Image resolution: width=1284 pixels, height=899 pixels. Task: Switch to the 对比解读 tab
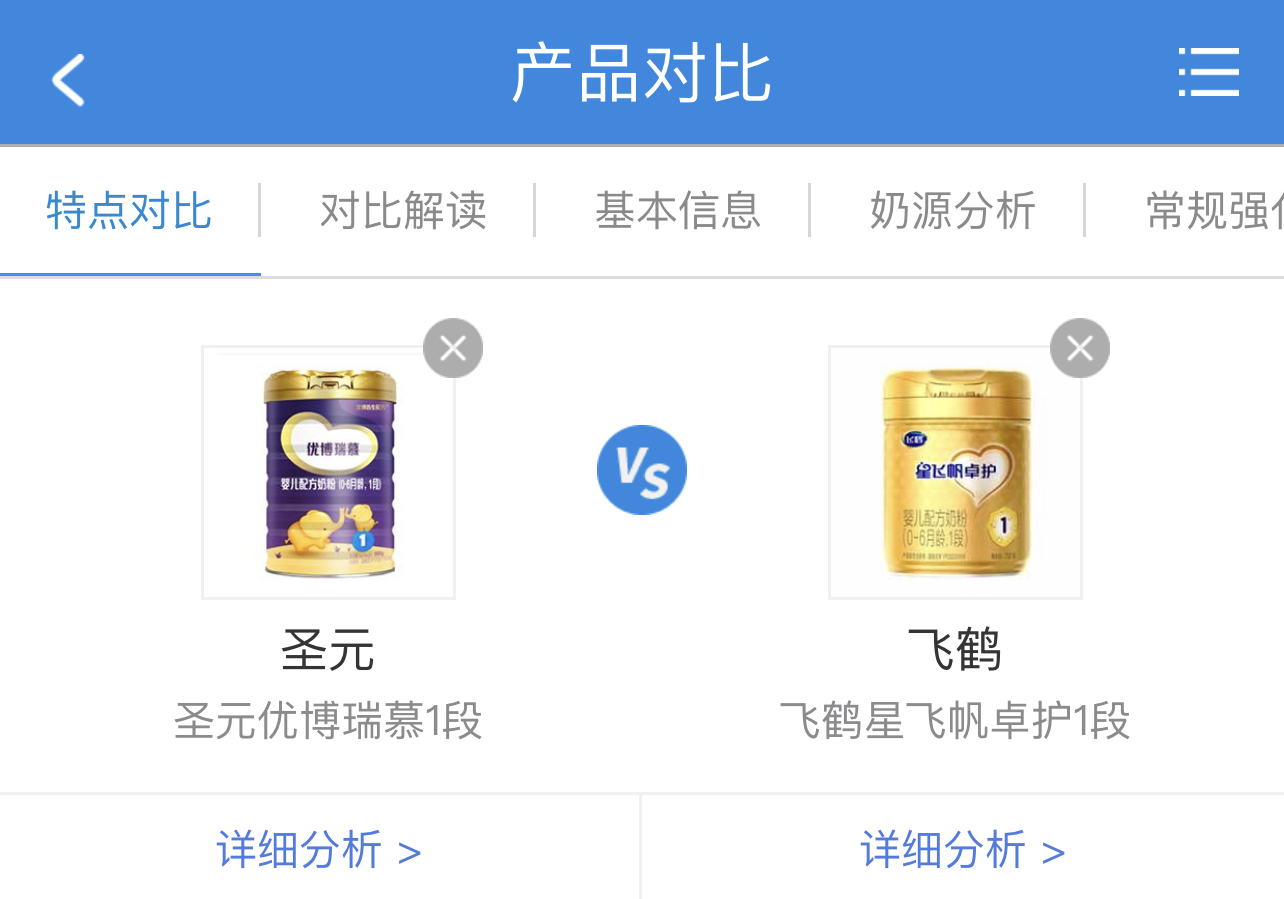coord(402,211)
